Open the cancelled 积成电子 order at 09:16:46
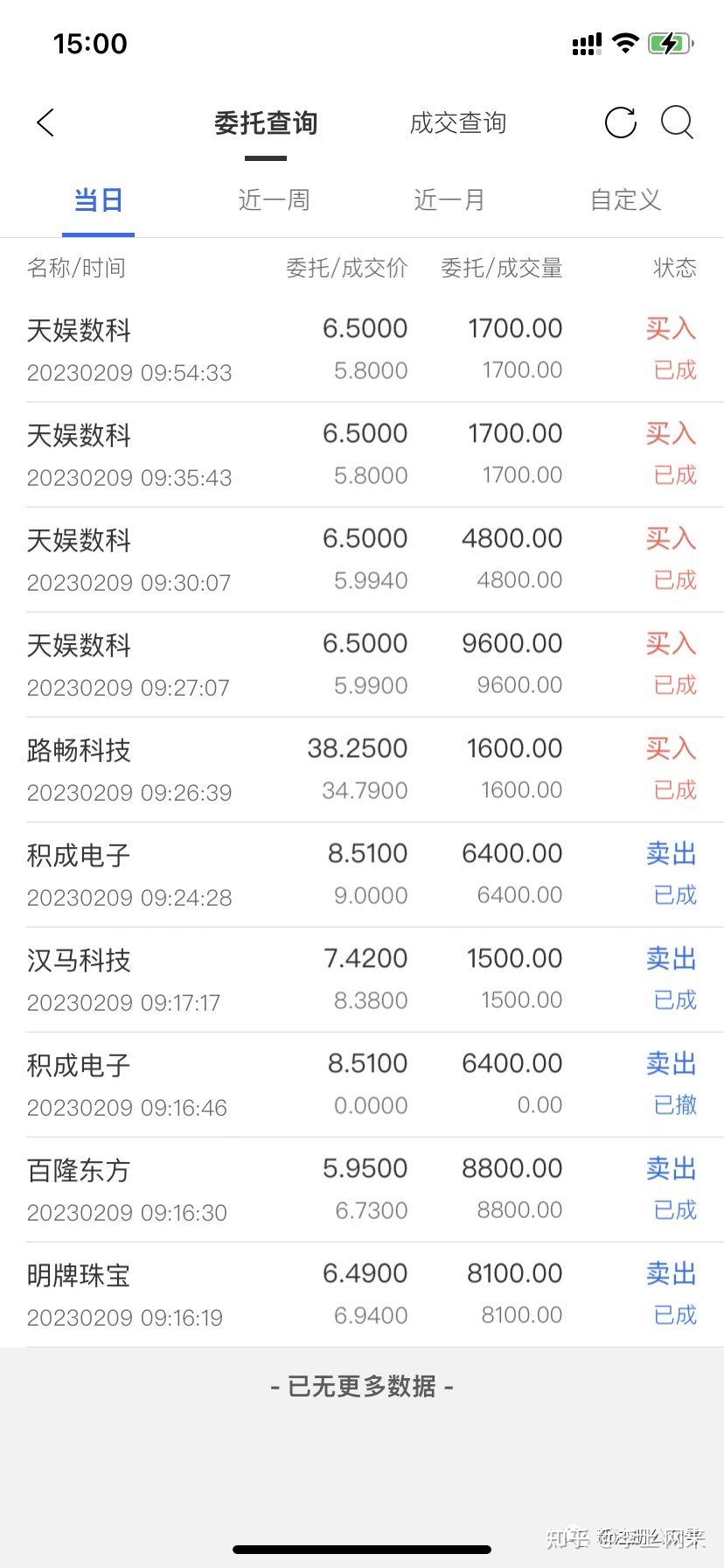The image size is (724, 1568). click(362, 1085)
